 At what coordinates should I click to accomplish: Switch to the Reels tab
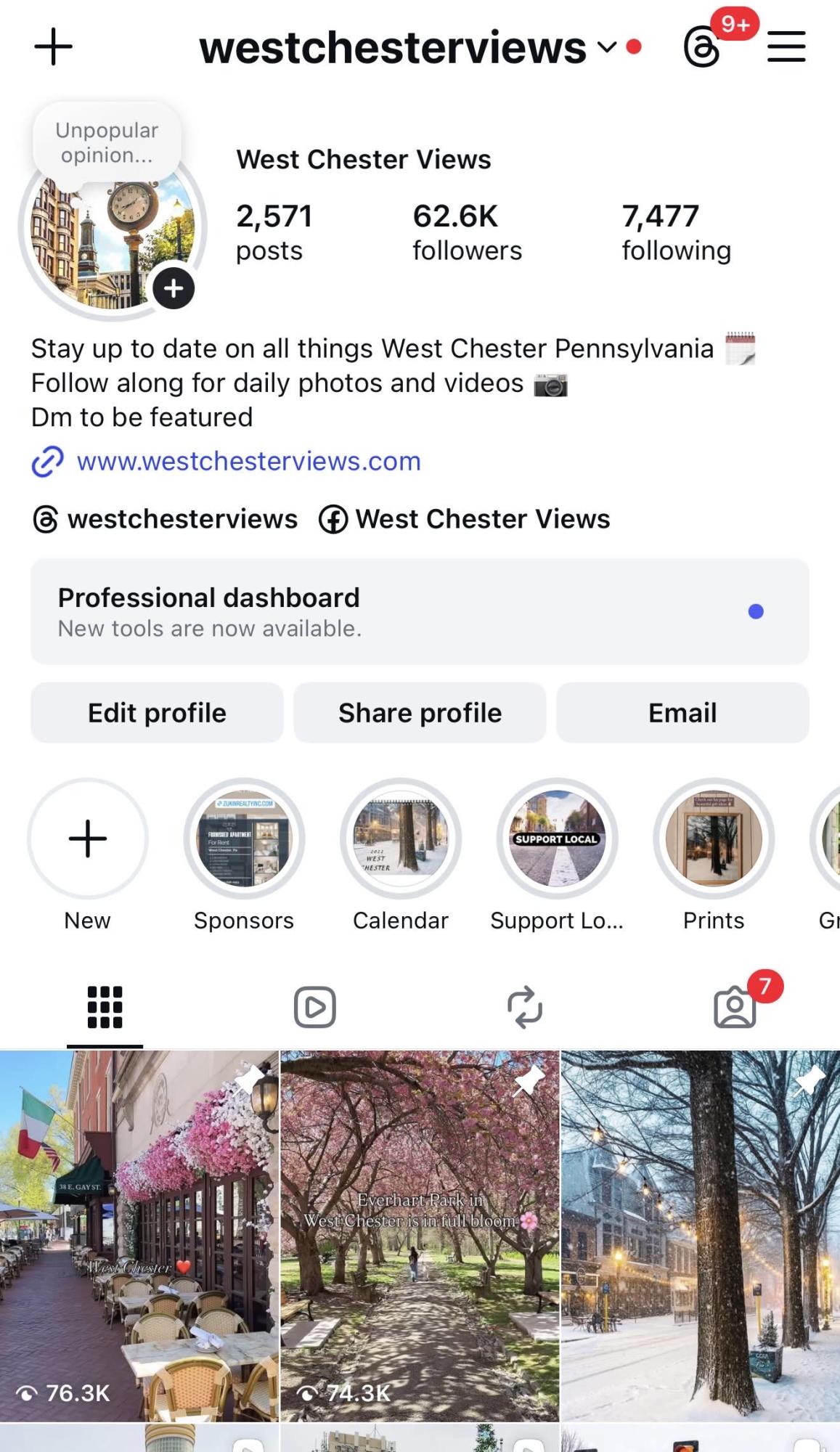pos(314,1007)
